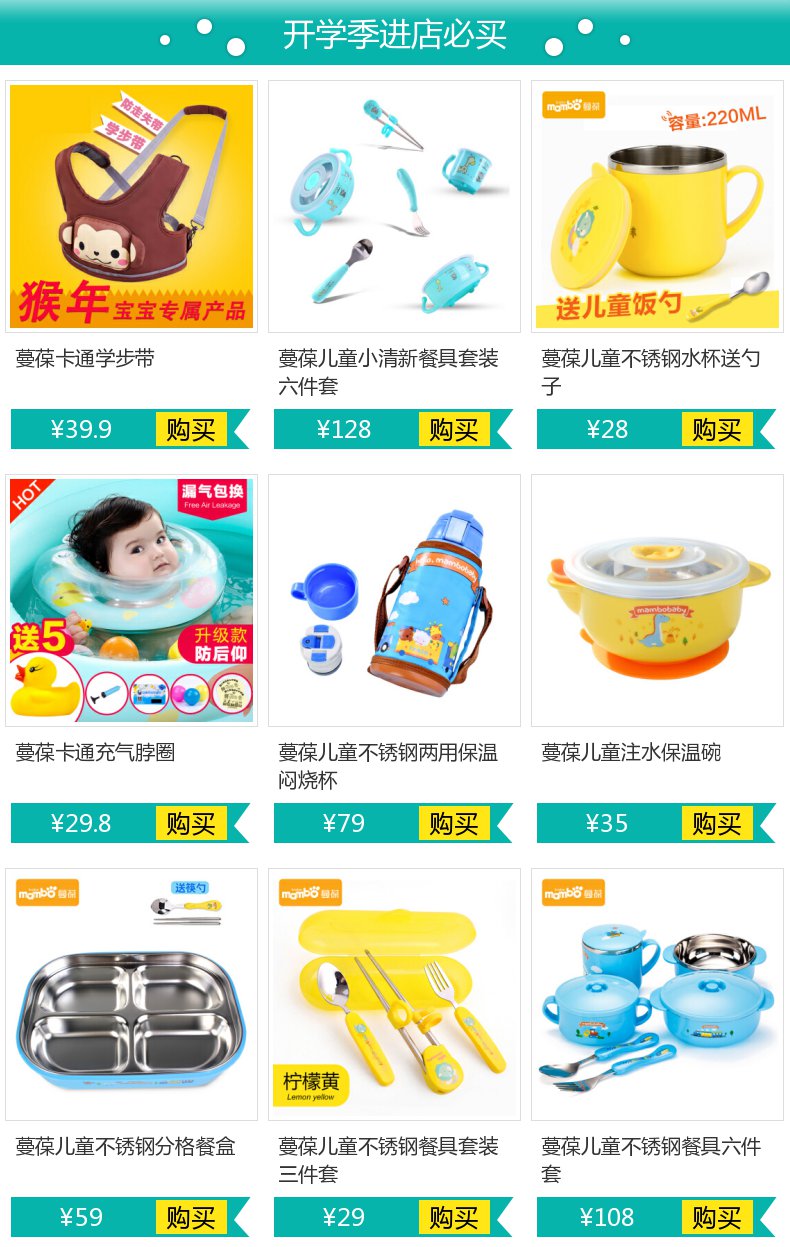Viewport: 790px width, 1247px height.
Task: Open the 蔓葆儿童注水保温碗 product image
Action: [x=657, y=600]
